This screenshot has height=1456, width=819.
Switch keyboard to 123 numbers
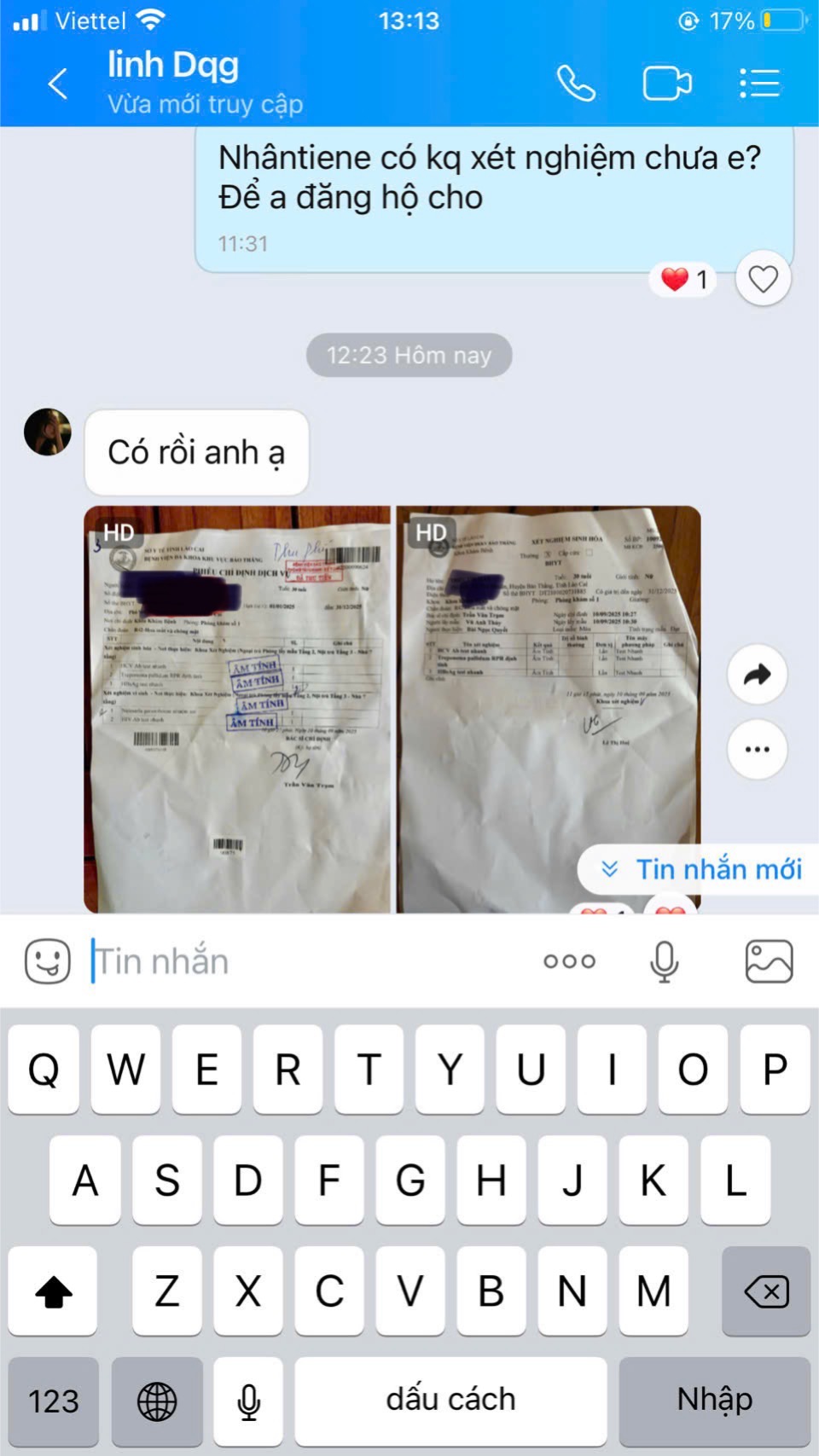point(54,1400)
